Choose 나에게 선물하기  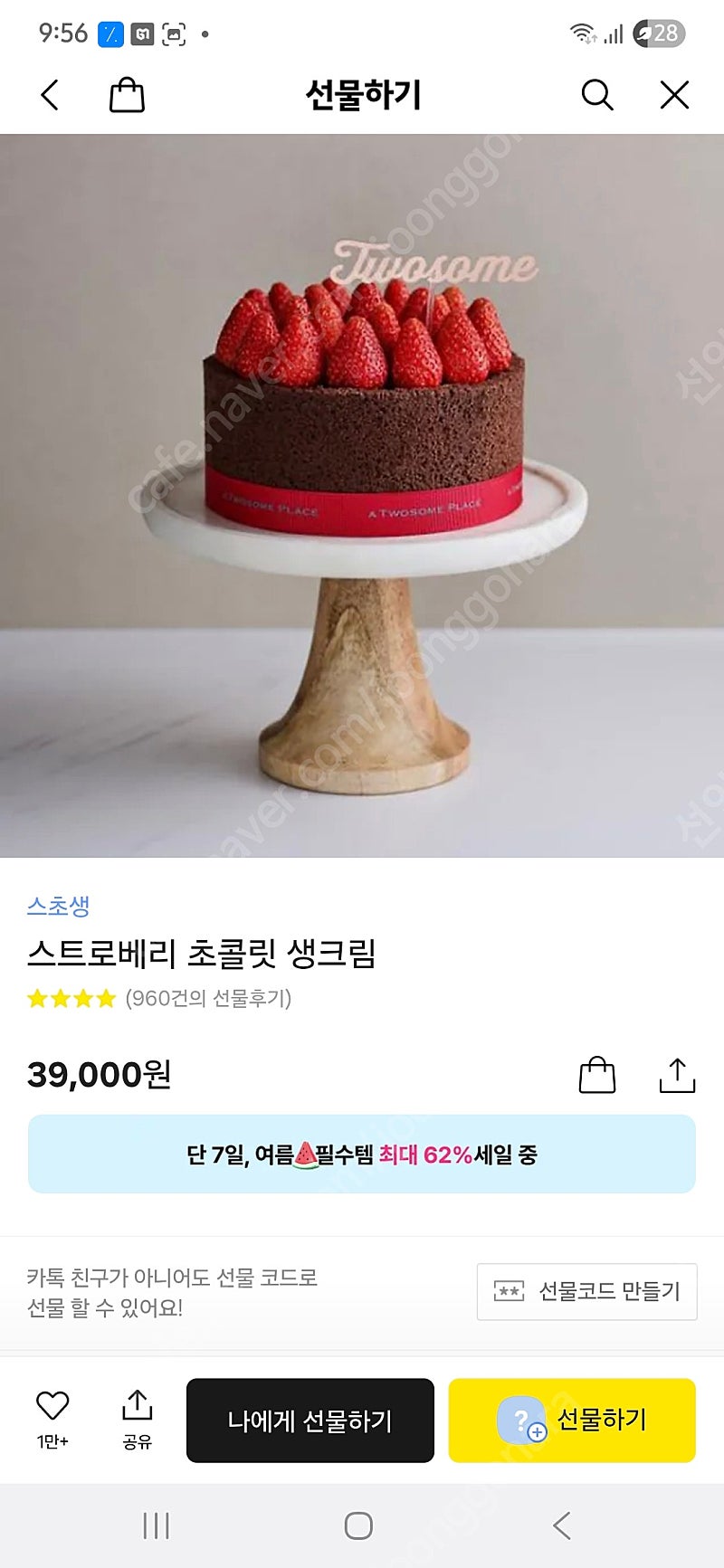(310, 1421)
